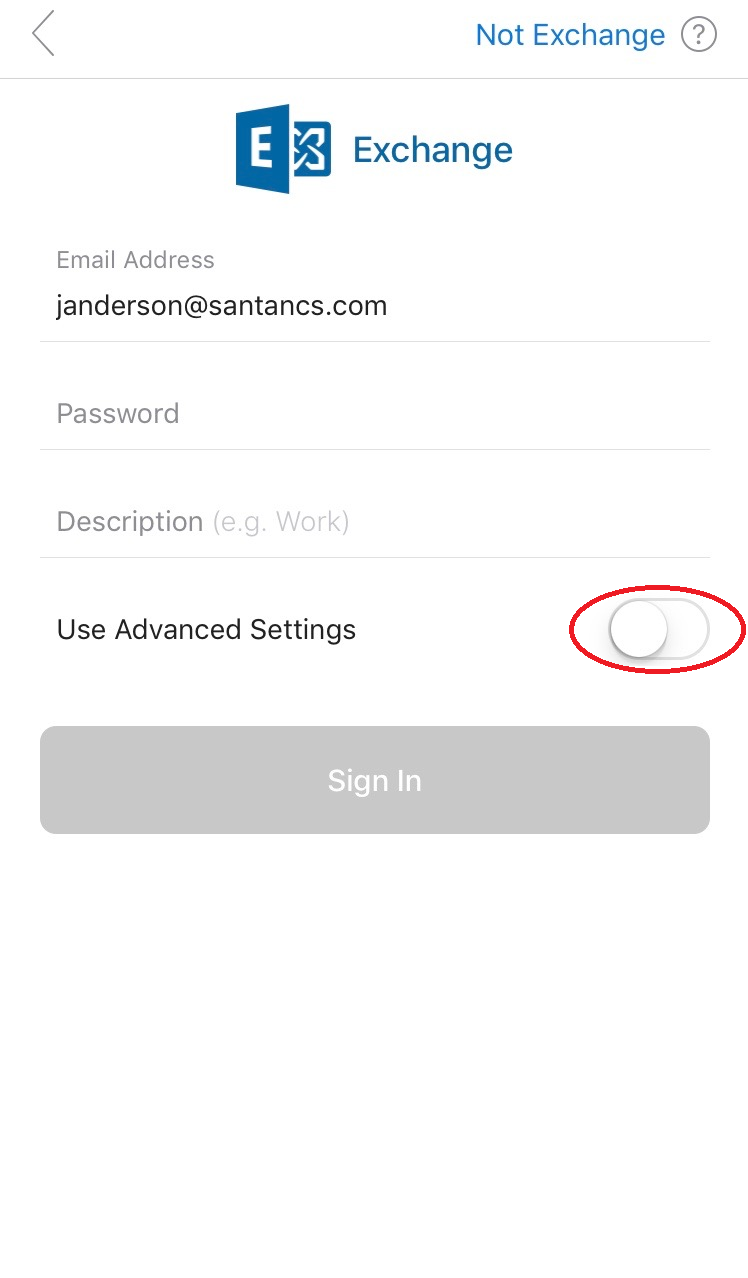Viewport: 748px width, 1278px height.
Task: Tap the Sign In button
Action: click(375, 780)
